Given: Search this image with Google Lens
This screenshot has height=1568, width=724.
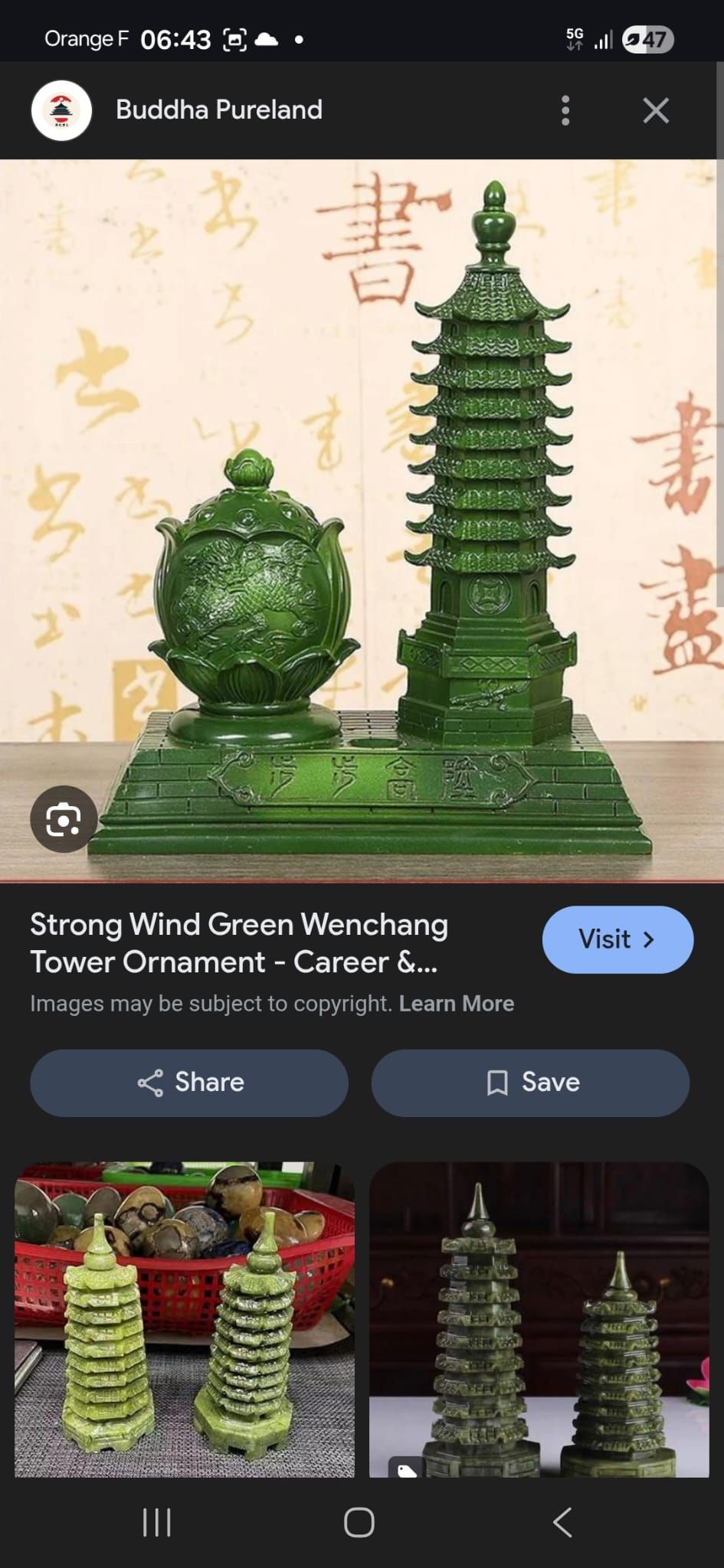Looking at the screenshot, I should (x=64, y=820).
